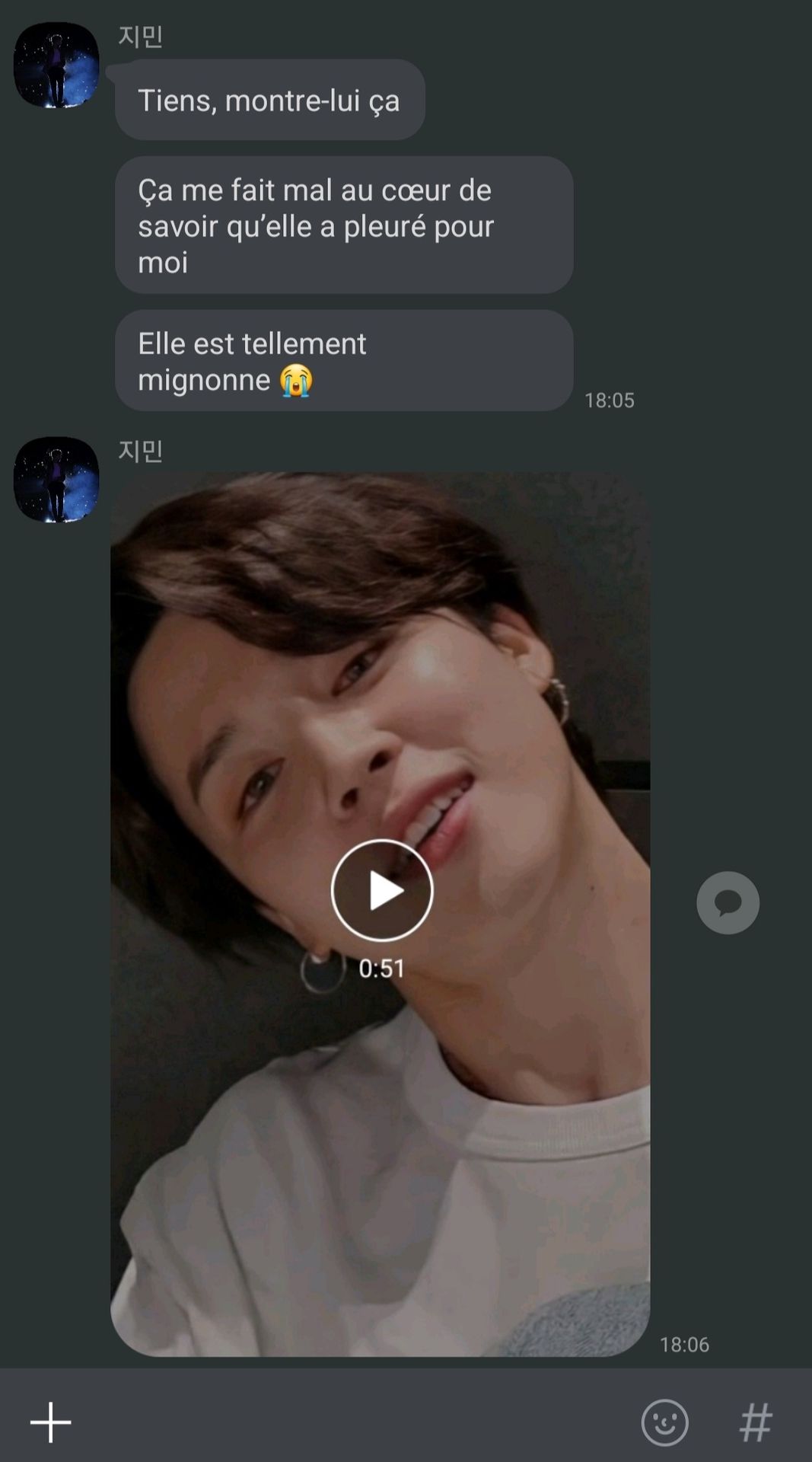Open 지민's profile picture beside the video
This screenshot has width=812, height=1462.
56,480
